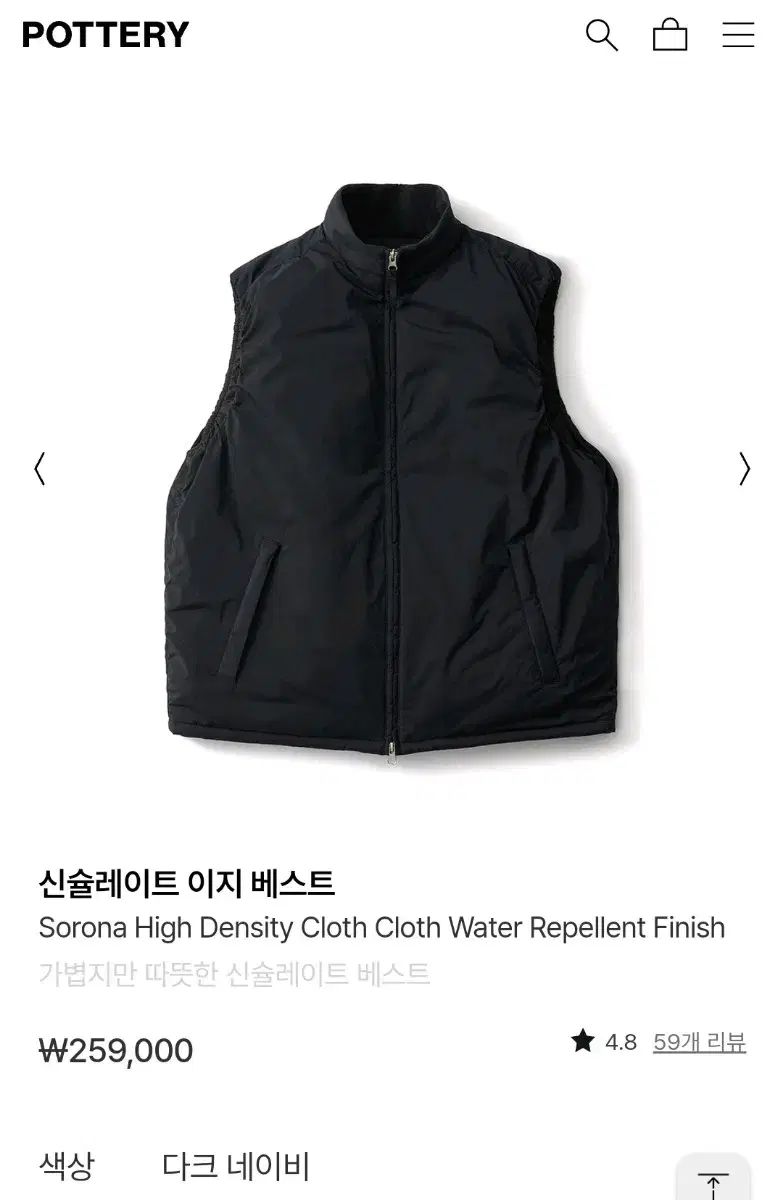Open the search magnifier icon
The width and height of the screenshot is (783, 1200).
(x=601, y=35)
